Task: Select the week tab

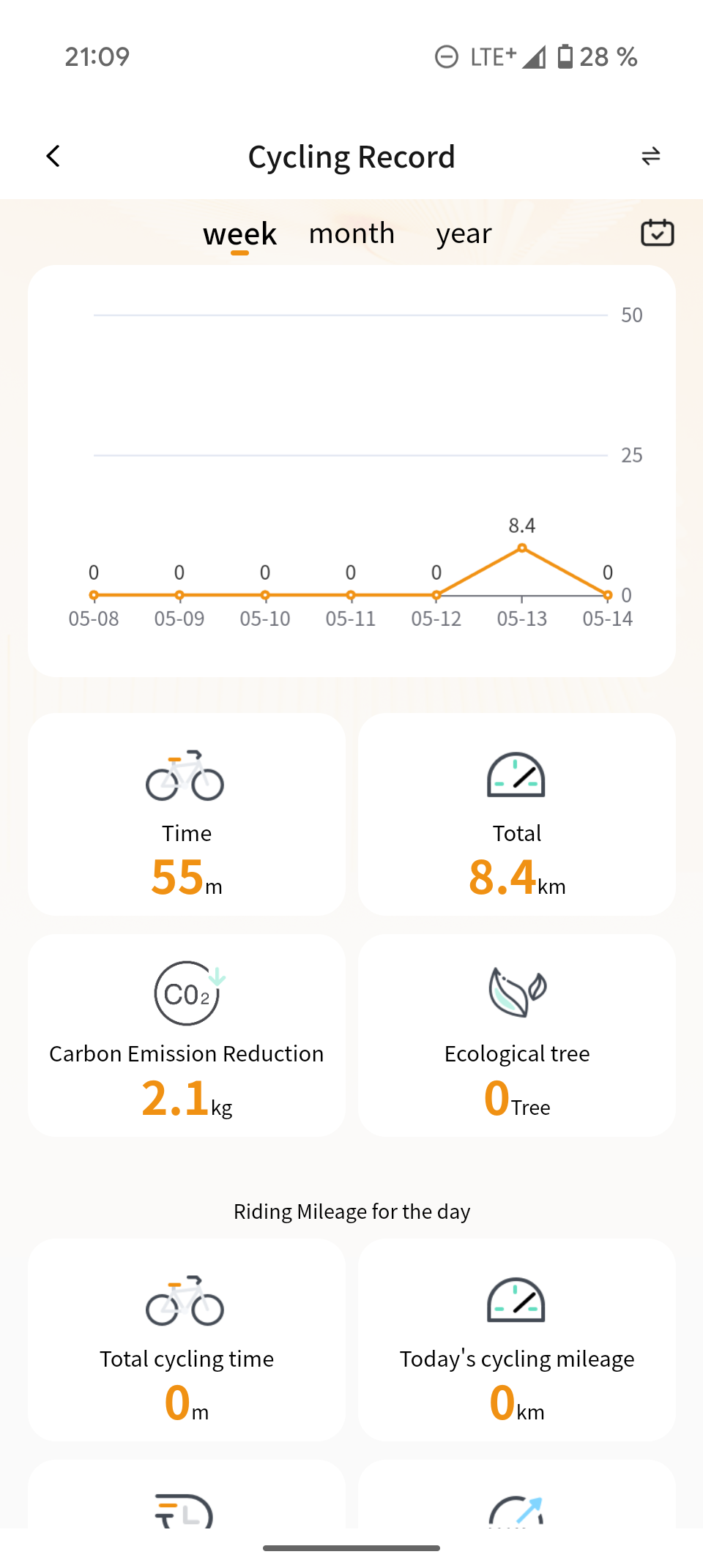Action: tap(239, 234)
